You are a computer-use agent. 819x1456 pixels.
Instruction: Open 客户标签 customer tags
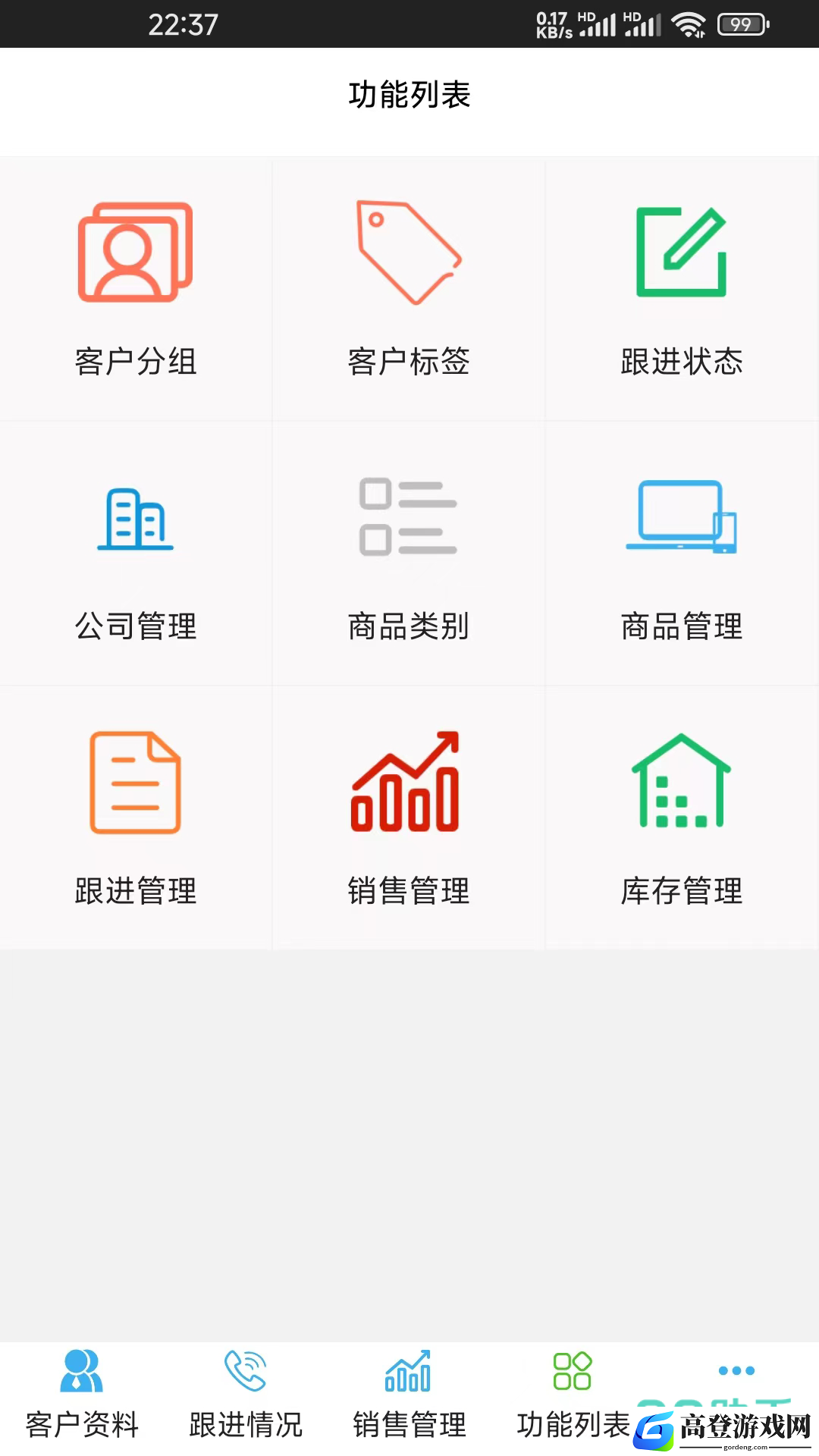pyautogui.click(x=409, y=289)
